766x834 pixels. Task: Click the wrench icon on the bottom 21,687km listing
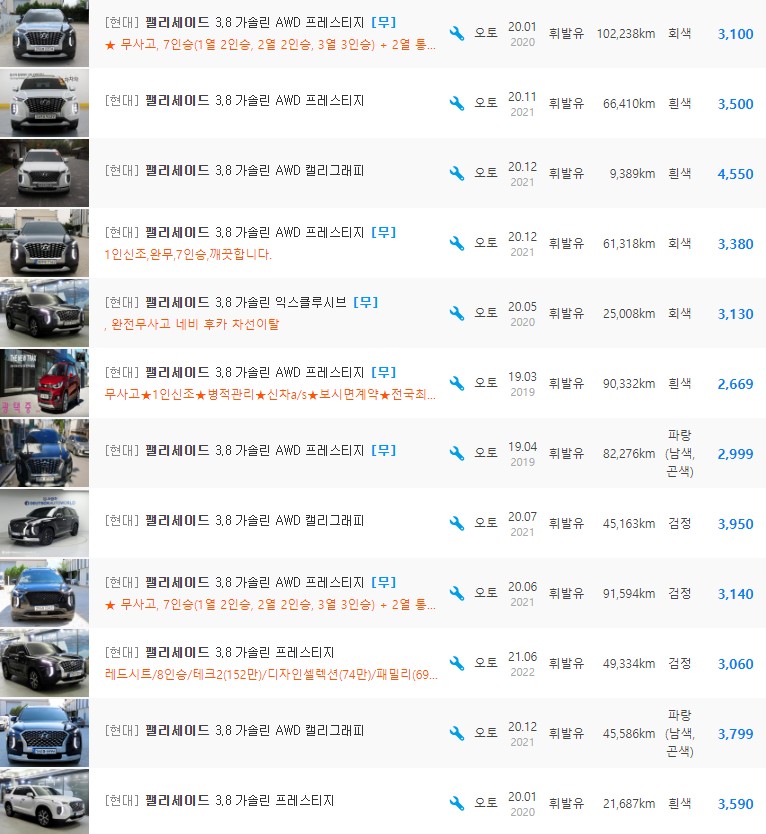tap(459, 803)
